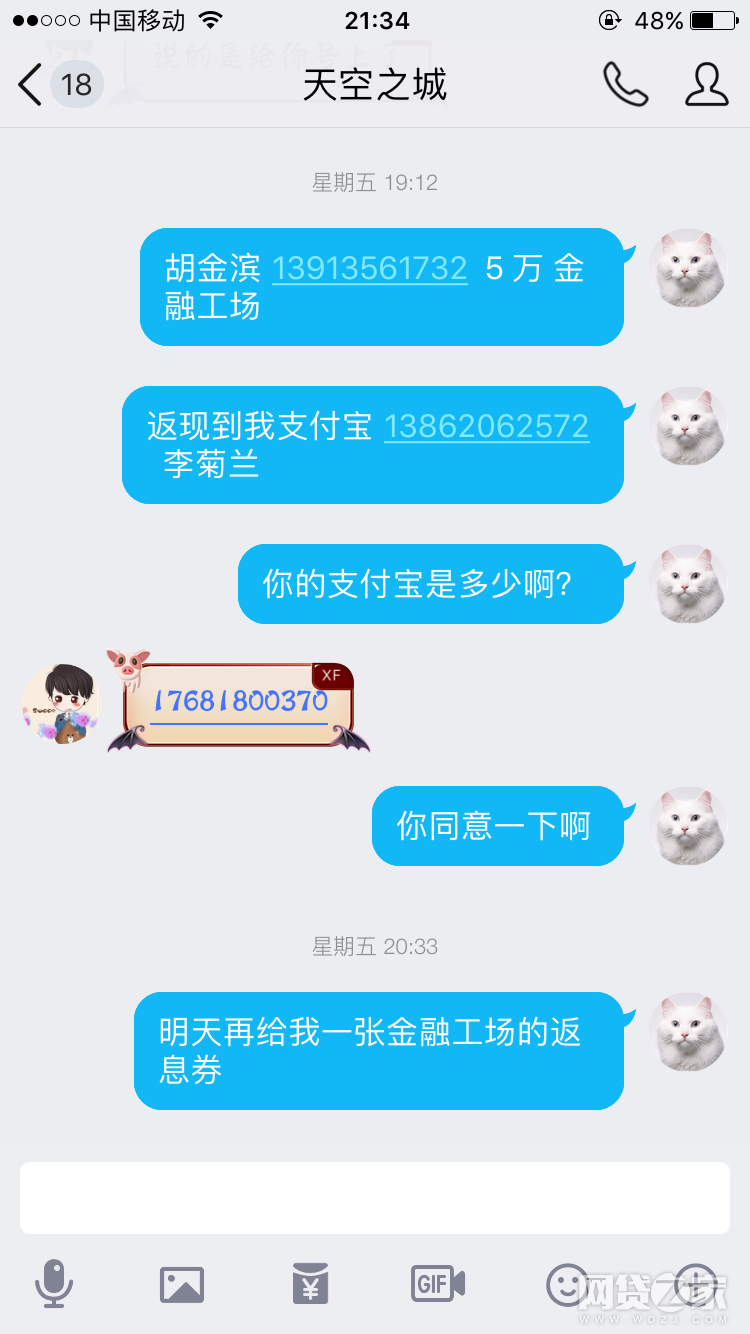Tap phone number link 13913561732
The height and width of the screenshot is (1334, 750).
(x=370, y=269)
